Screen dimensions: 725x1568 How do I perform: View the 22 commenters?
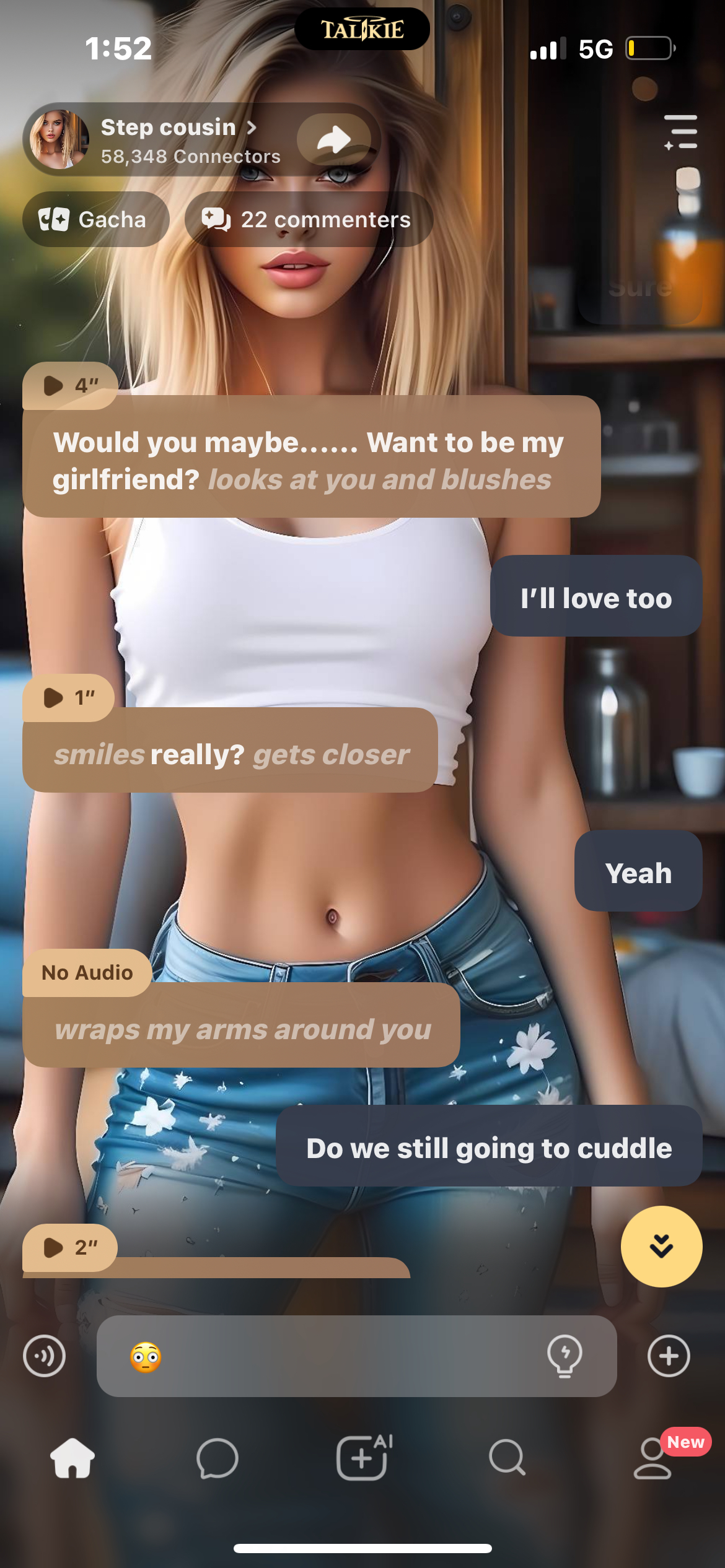pos(308,219)
